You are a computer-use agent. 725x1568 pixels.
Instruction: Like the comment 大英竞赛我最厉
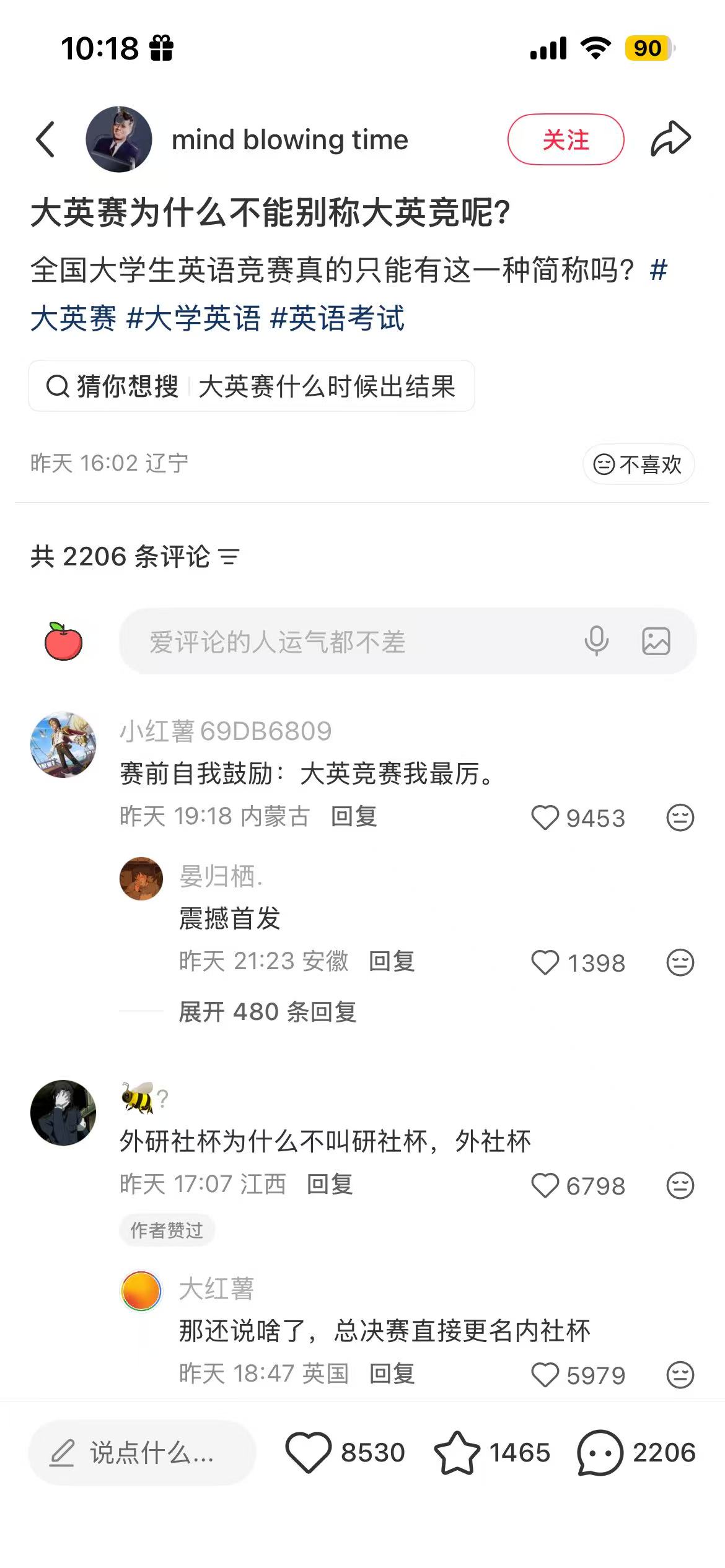(x=545, y=817)
